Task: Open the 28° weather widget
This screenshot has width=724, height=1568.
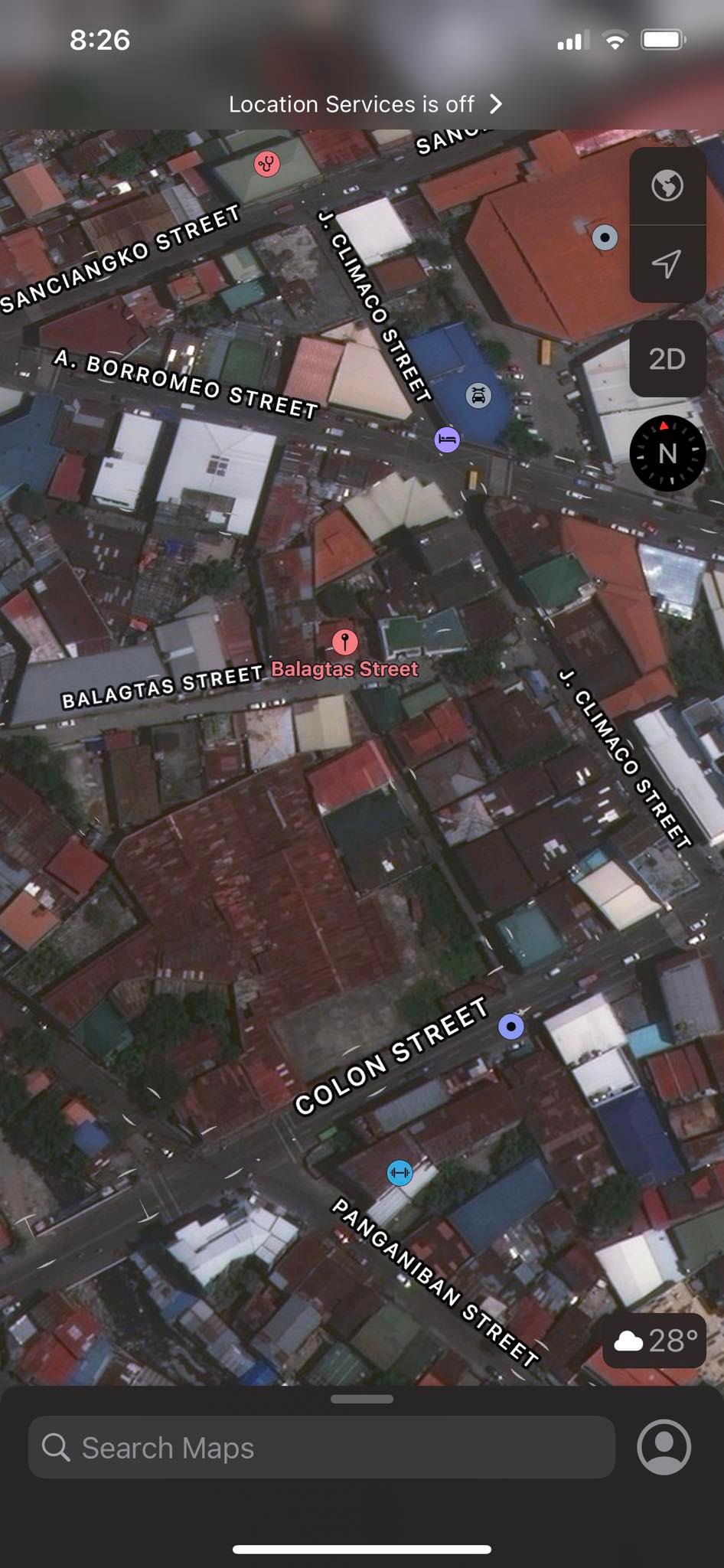Action: (x=654, y=1340)
